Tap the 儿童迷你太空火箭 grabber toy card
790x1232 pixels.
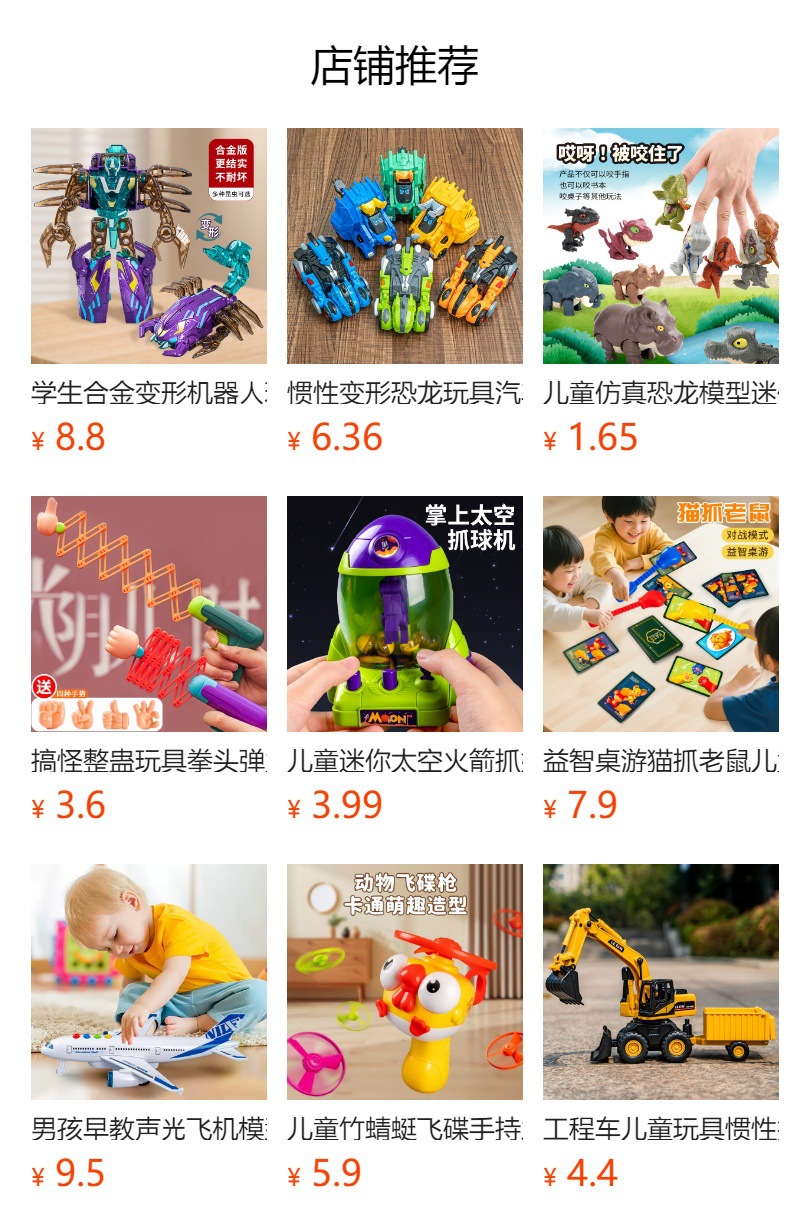[x=405, y=614]
